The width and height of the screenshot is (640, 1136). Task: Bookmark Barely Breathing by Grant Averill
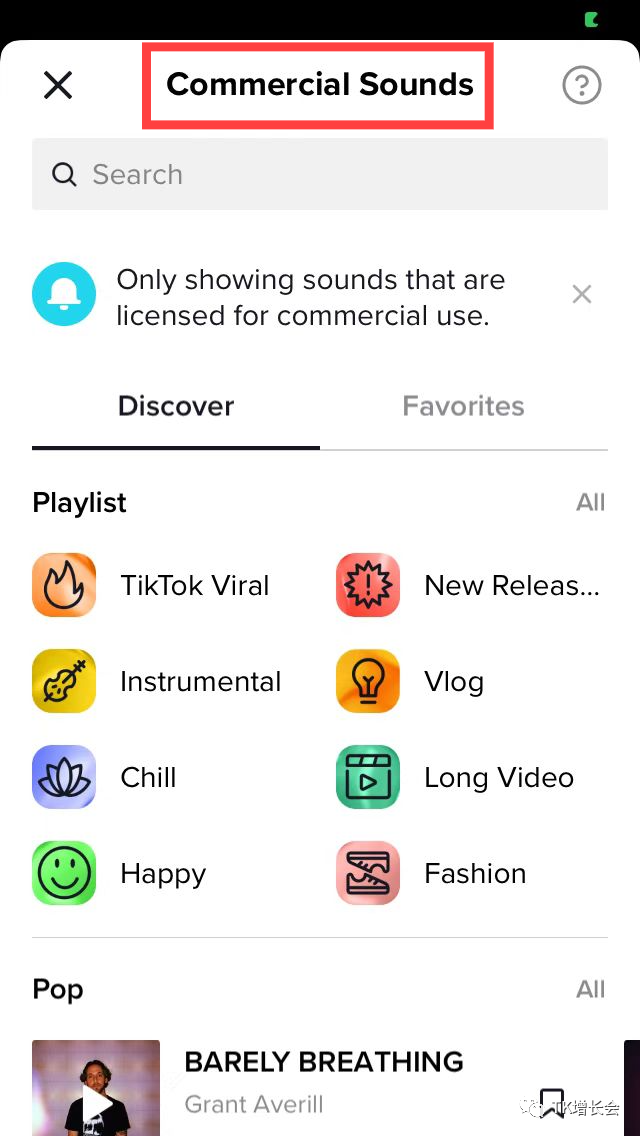[x=552, y=1102]
